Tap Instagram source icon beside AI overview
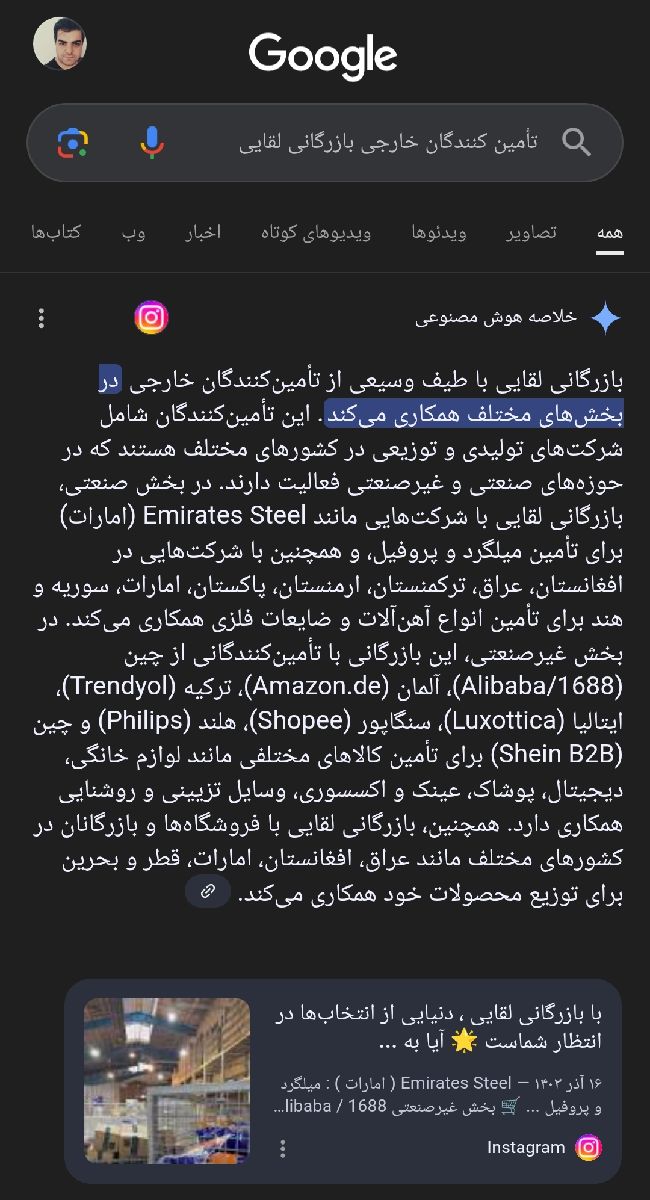Screen dimensions: 650x1200 (151, 318)
